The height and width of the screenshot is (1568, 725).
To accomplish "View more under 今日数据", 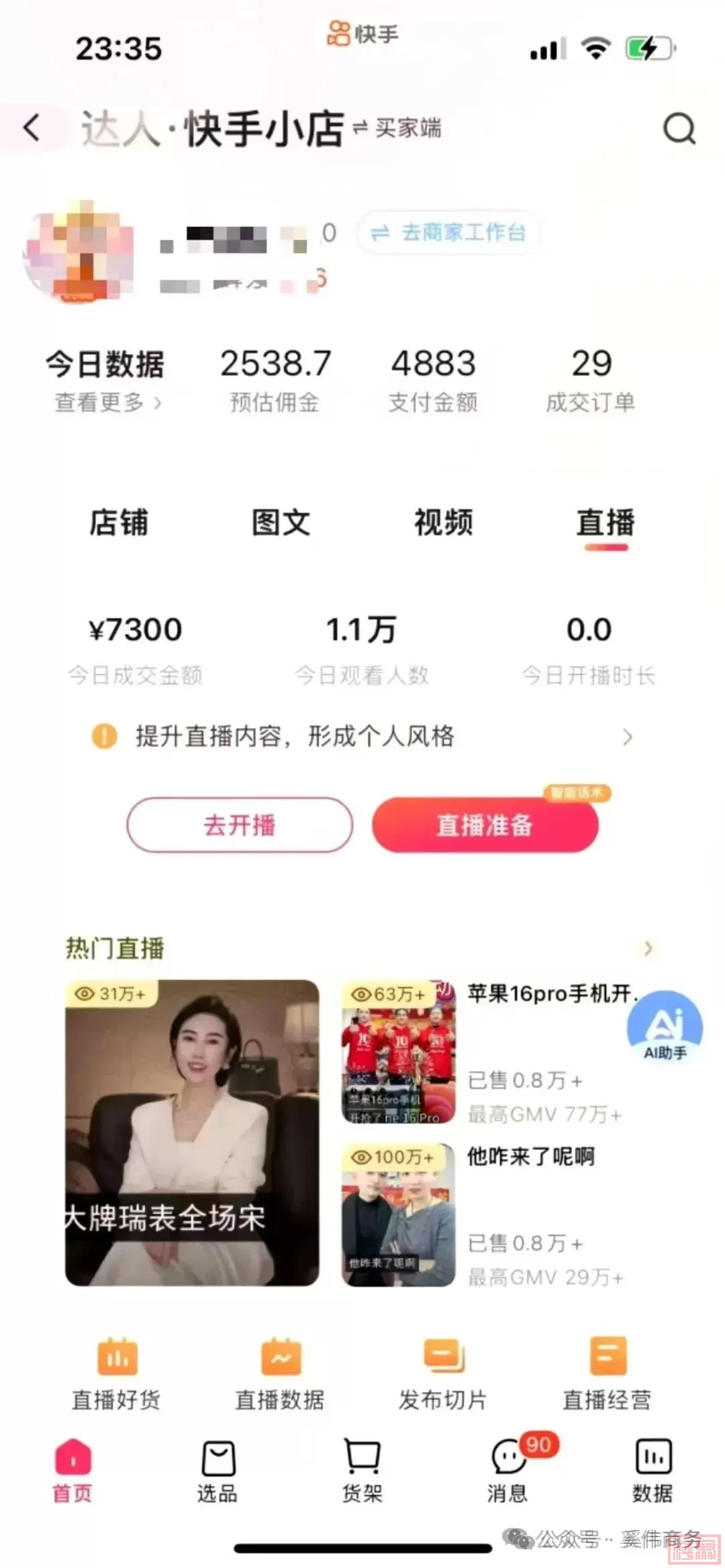I will pyautogui.click(x=107, y=403).
